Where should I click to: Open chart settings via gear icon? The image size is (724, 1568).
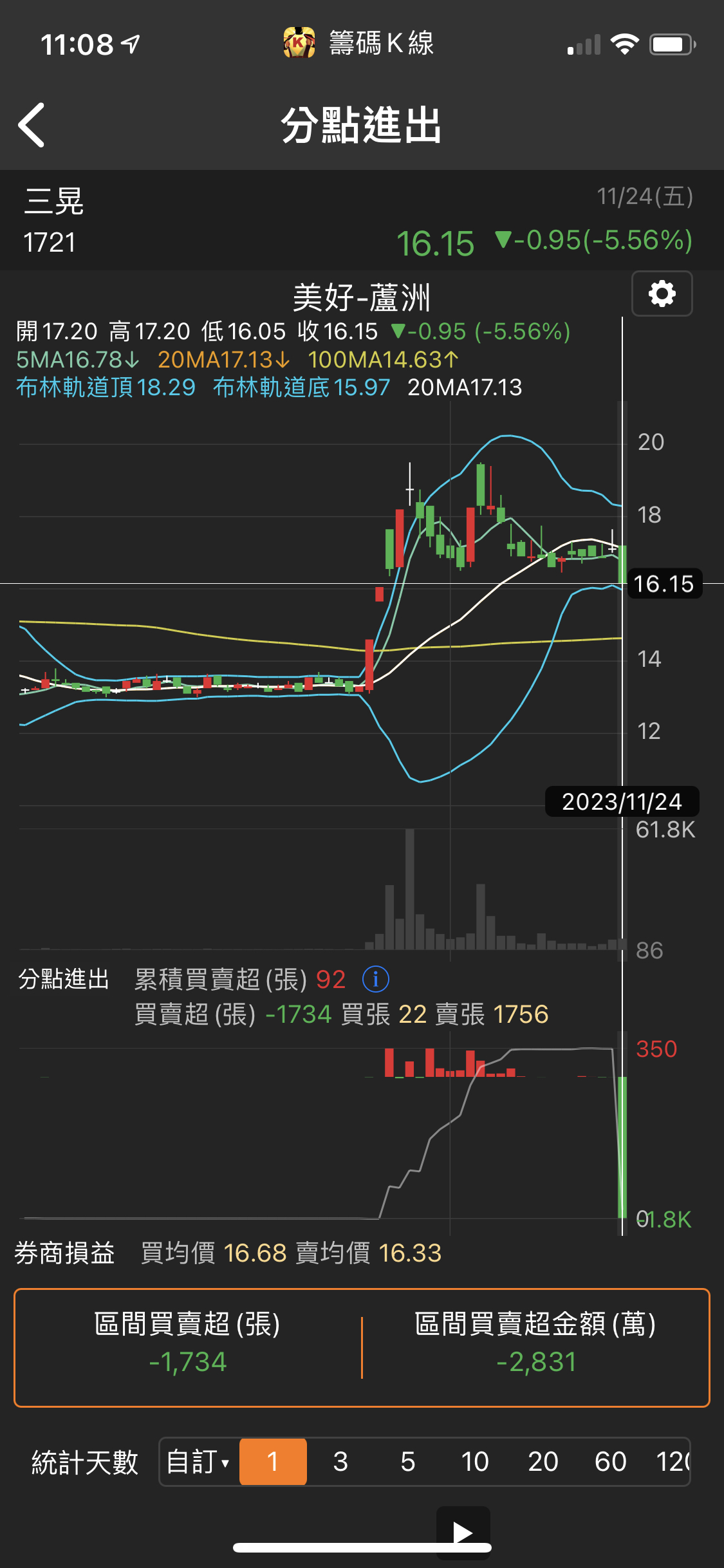pyautogui.click(x=662, y=294)
